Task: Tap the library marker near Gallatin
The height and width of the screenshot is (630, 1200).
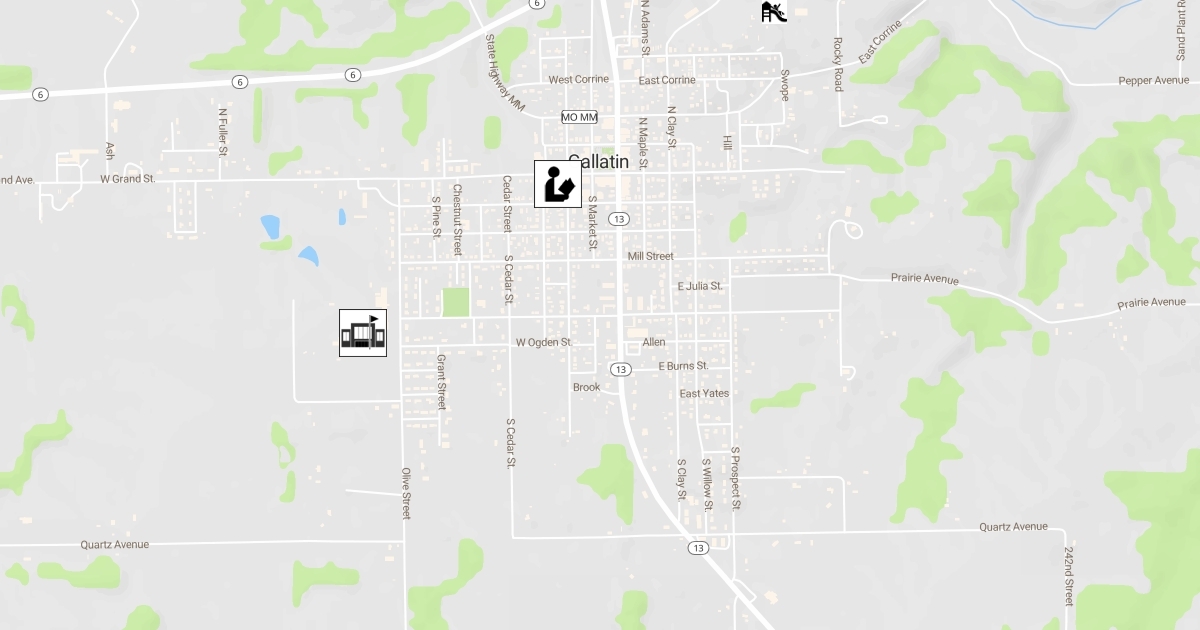Action: [x=557, y=184]
